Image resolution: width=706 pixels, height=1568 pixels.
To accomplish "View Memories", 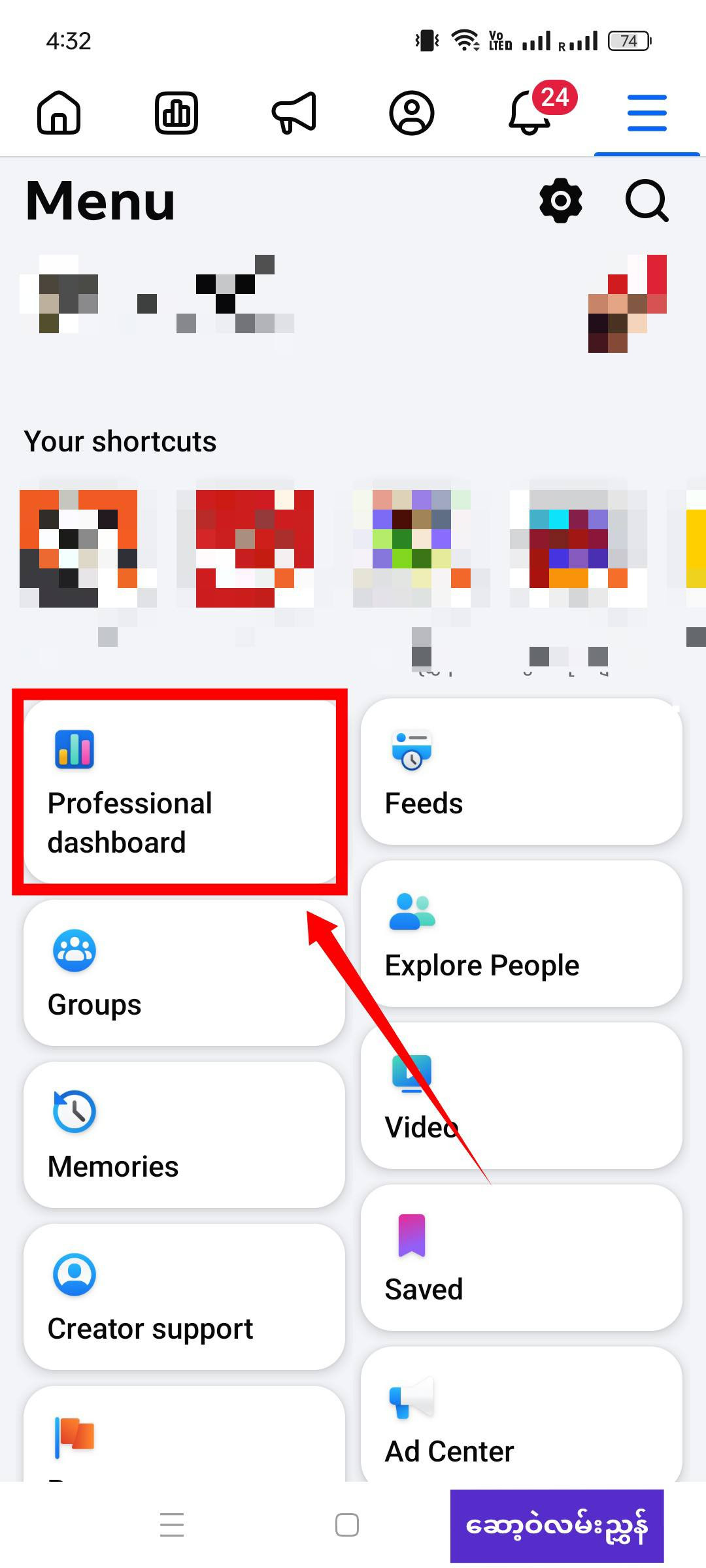I will [184, 1135].
